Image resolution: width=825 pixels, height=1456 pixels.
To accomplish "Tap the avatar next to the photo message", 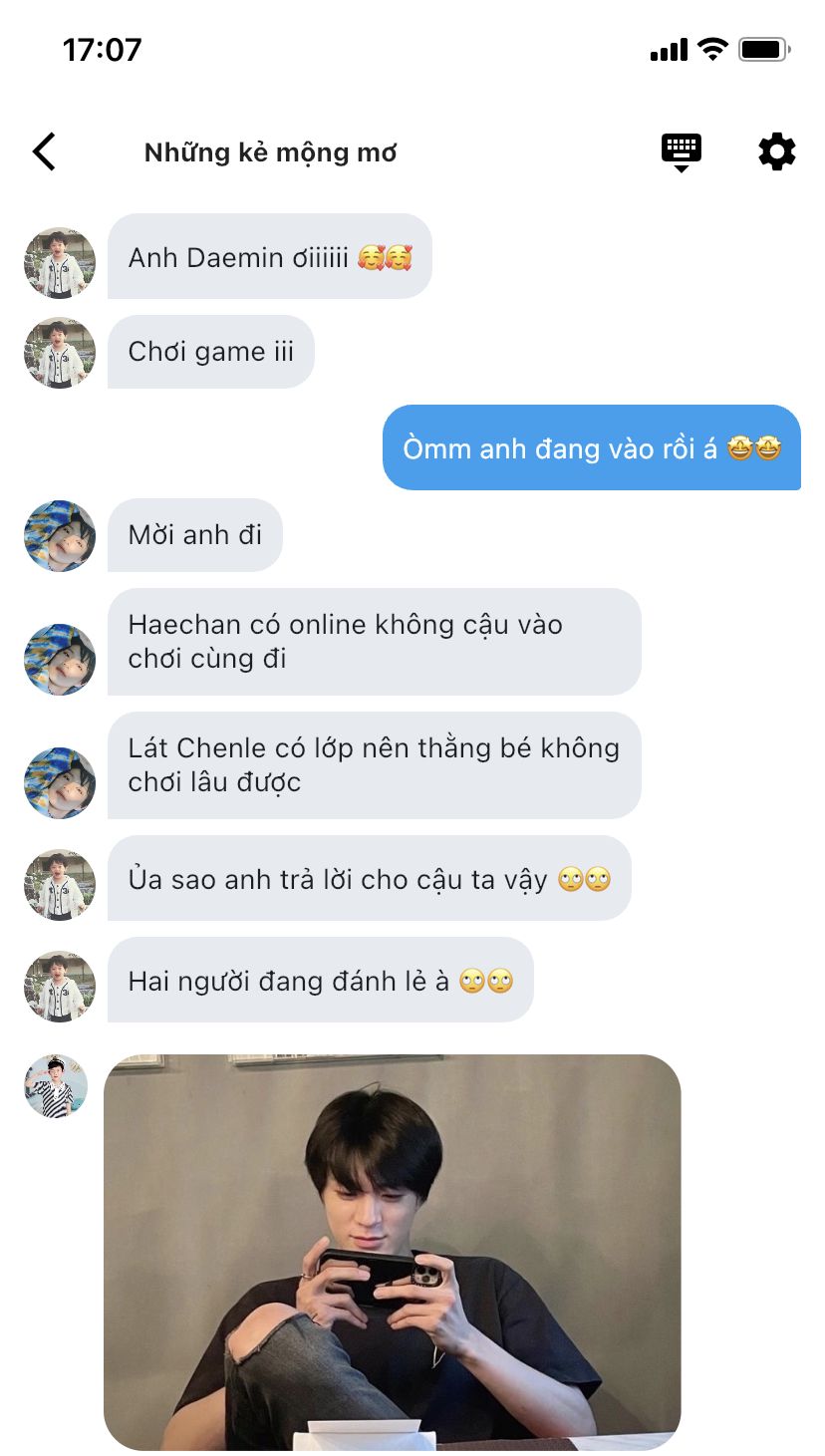I will 56,1086.
